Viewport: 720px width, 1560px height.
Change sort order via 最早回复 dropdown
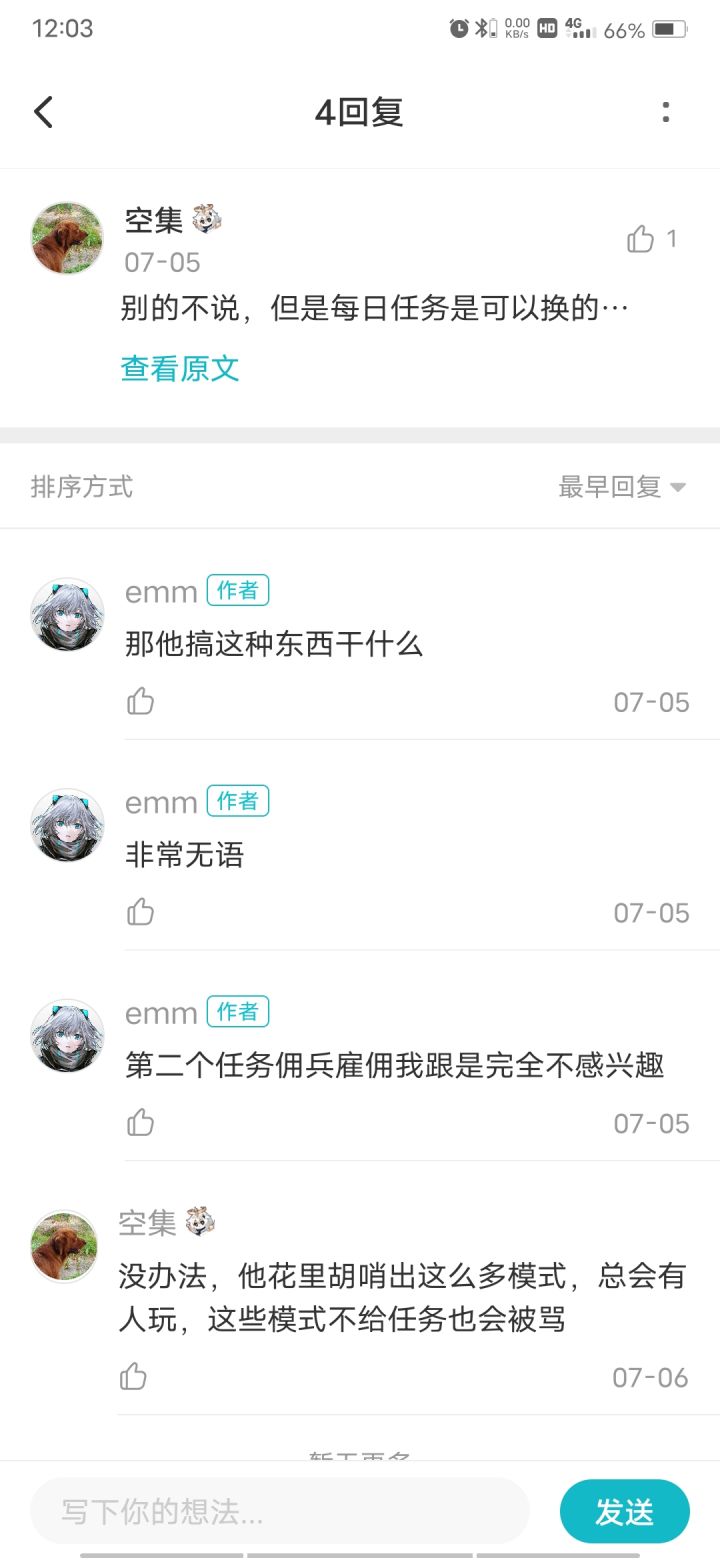point(622,487)
